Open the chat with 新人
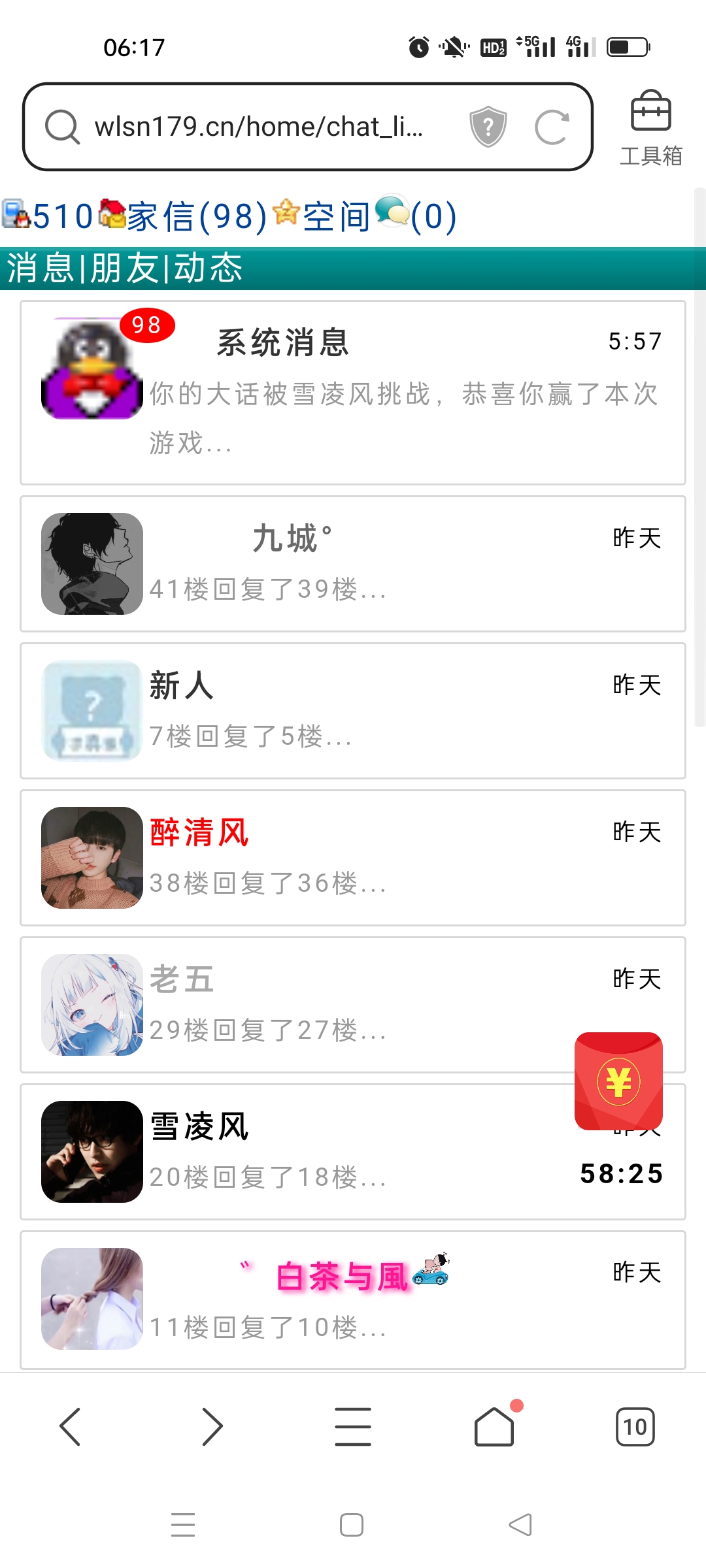This screenshot has width=706, height=1568. pyautogui.click(x=353, y=710)
